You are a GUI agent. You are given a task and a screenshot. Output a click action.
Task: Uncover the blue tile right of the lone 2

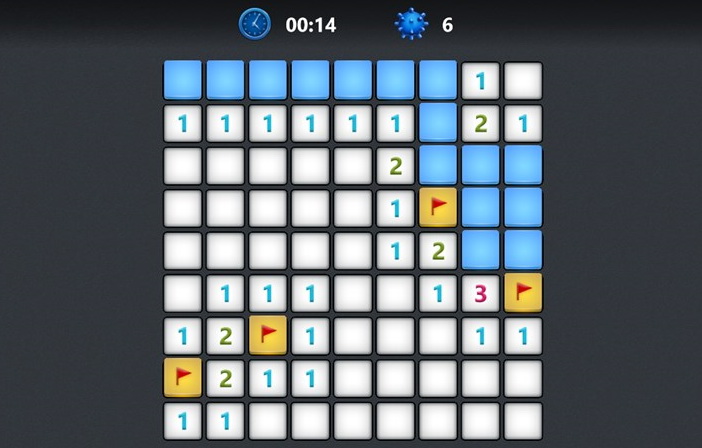click(x=438, y=165)
